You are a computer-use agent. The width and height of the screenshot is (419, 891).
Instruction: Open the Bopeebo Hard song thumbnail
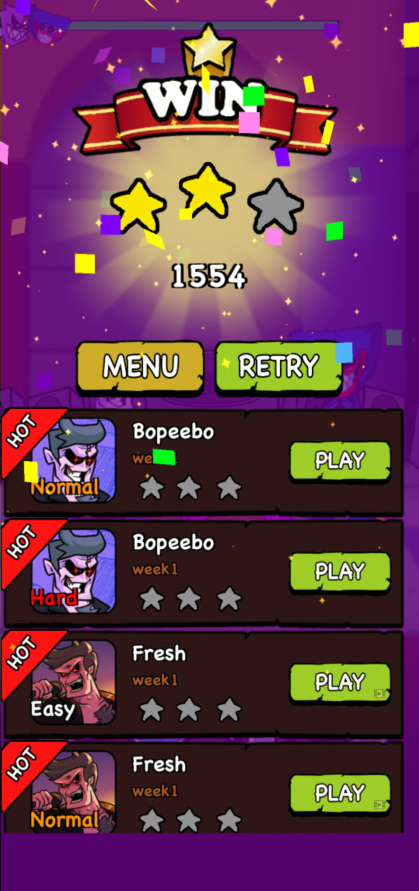pyautogui.click(x=73, y=572)
